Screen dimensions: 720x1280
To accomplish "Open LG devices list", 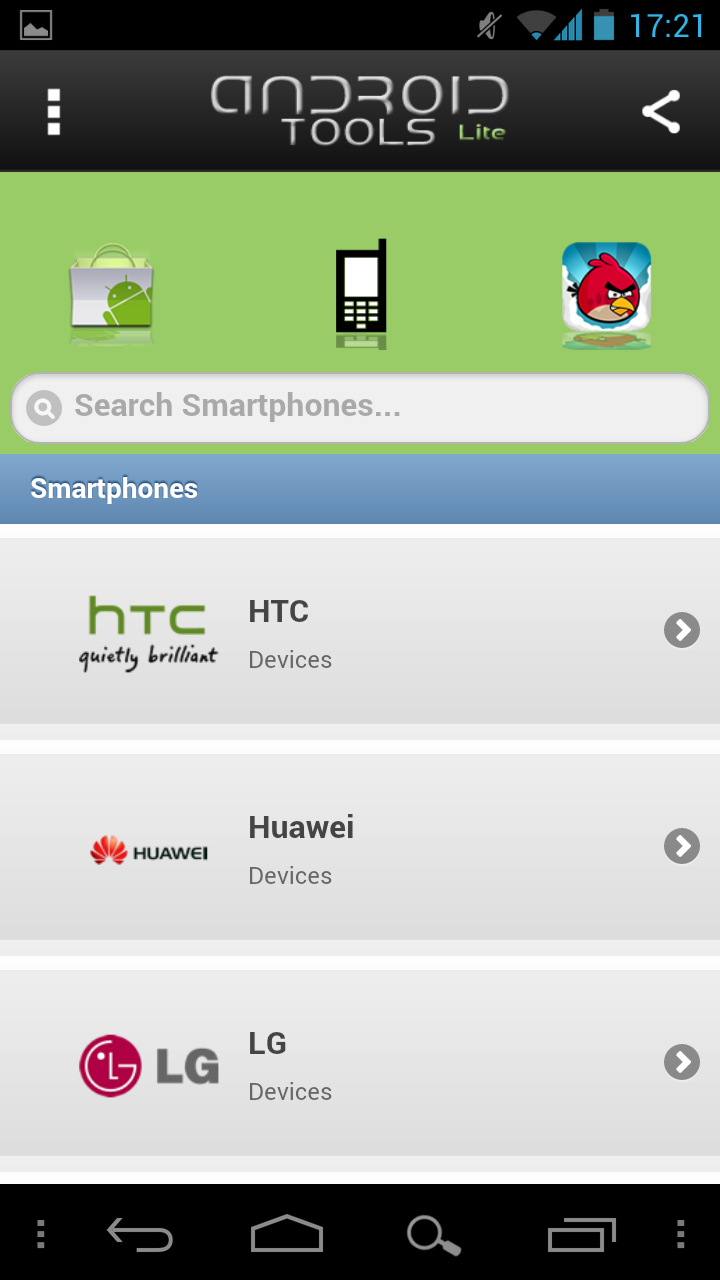I will pyautogui.click(x=360, y=1063).
